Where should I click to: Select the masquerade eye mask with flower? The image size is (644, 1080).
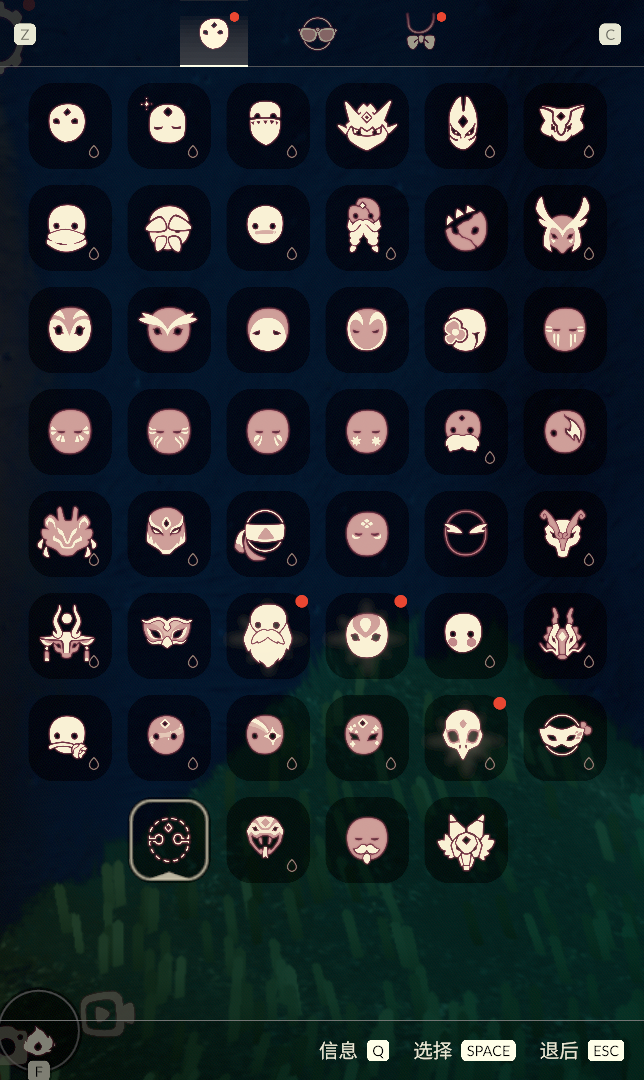[565, 736]
